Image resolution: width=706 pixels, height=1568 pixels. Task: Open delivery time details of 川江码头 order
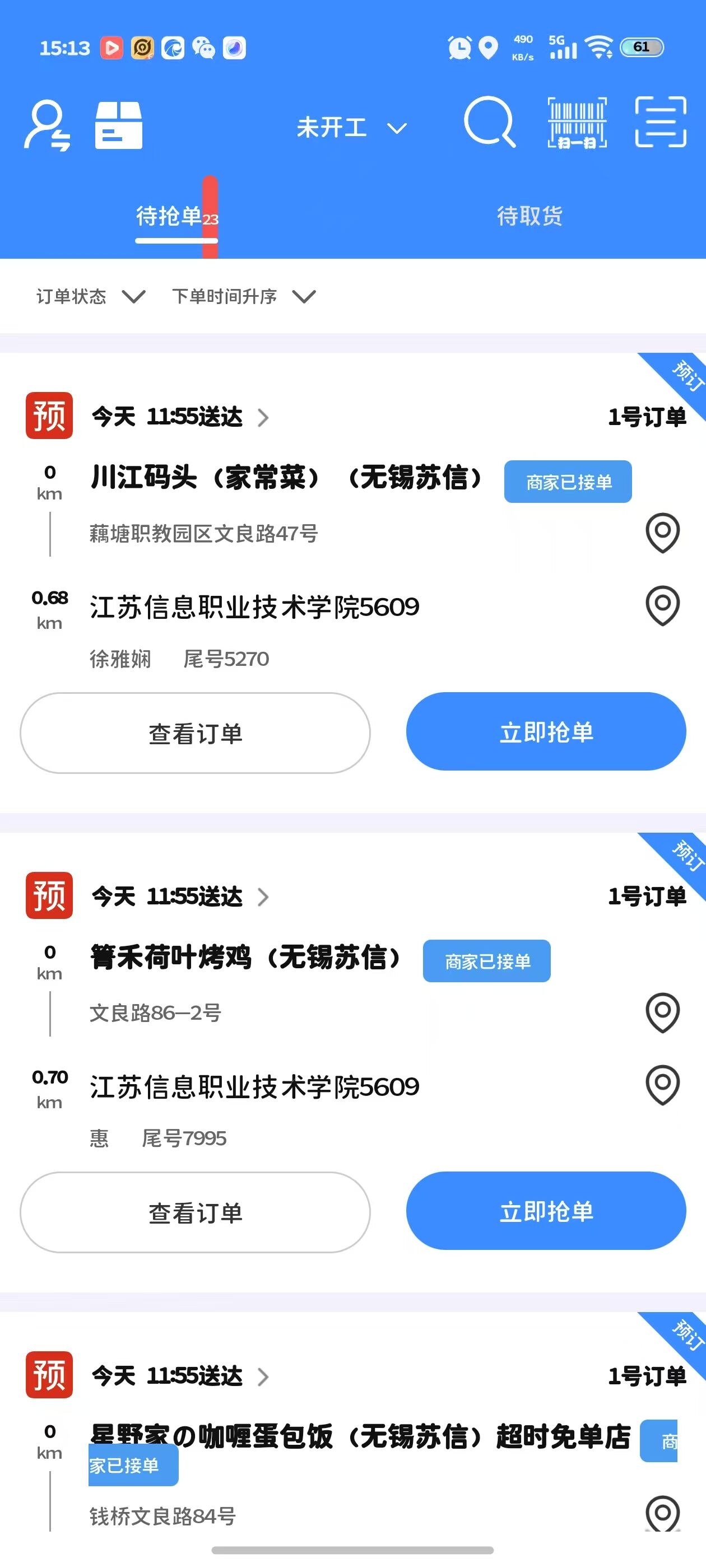[x=180, y=417]
